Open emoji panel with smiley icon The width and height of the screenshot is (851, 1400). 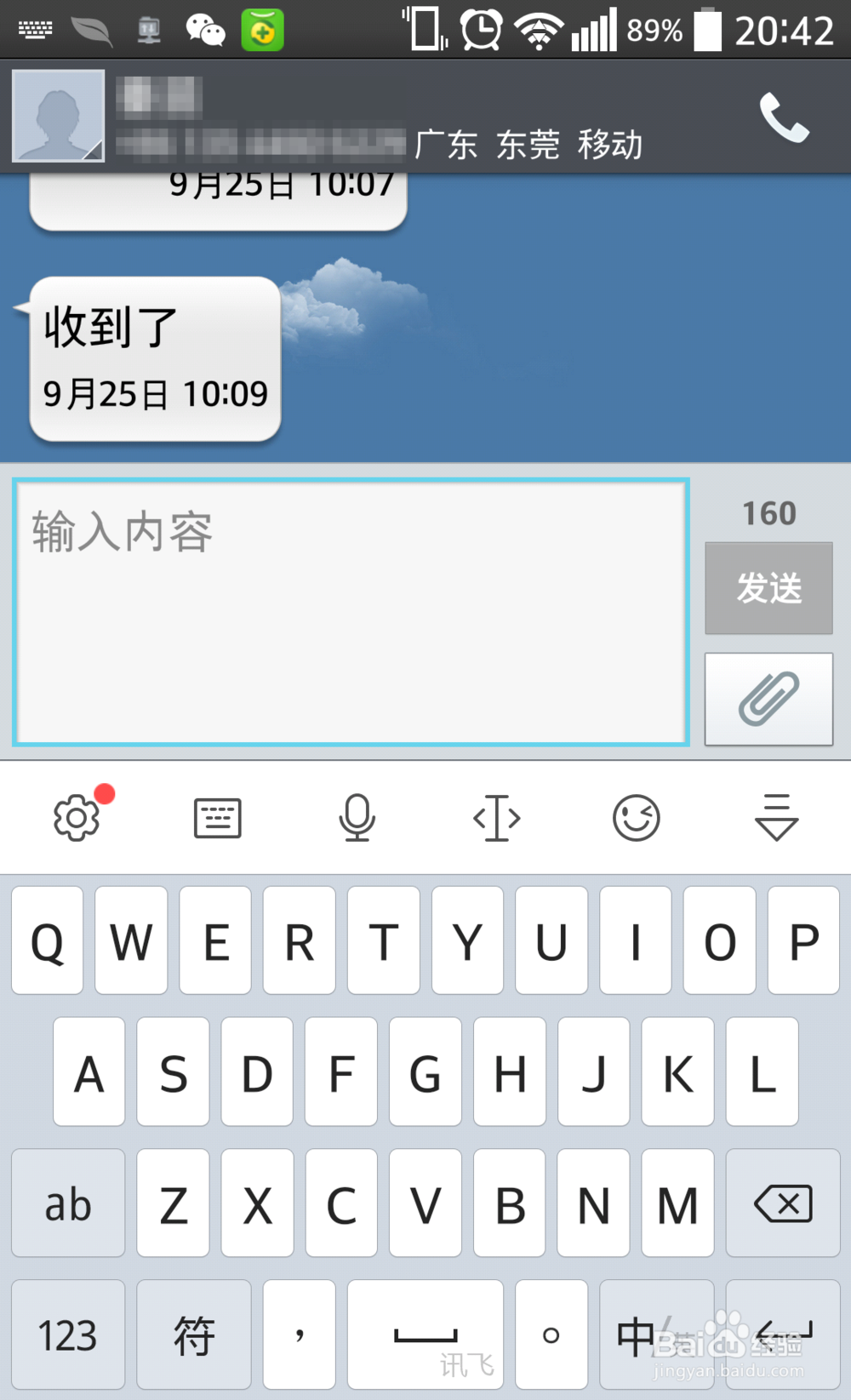(x=637, y=817)
